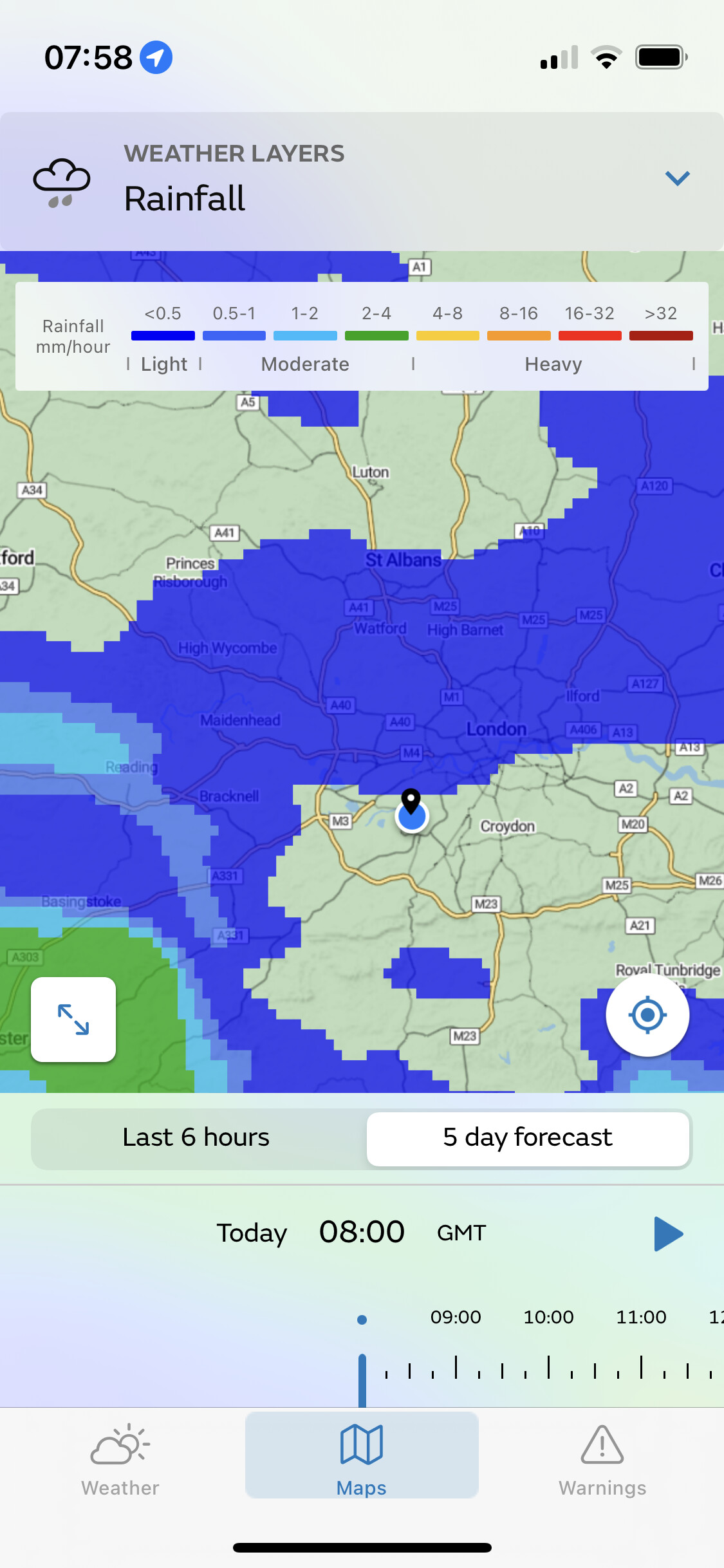Jump to 09:00 on the timeline
The height and width of the screenshot is (1568, 724).
(456, 1317)
